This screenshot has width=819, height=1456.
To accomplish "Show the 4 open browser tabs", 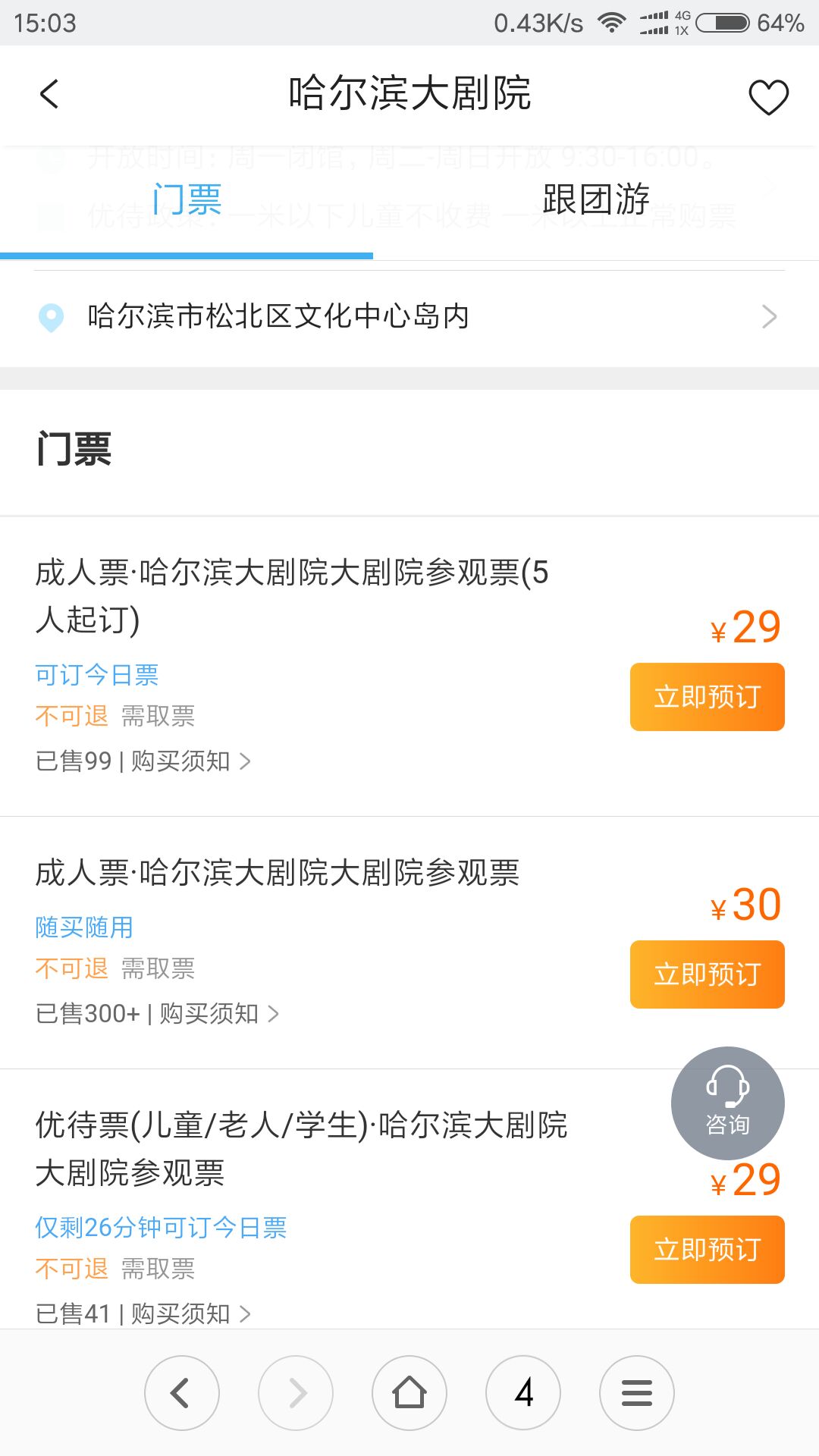I will pos(523,1393).
